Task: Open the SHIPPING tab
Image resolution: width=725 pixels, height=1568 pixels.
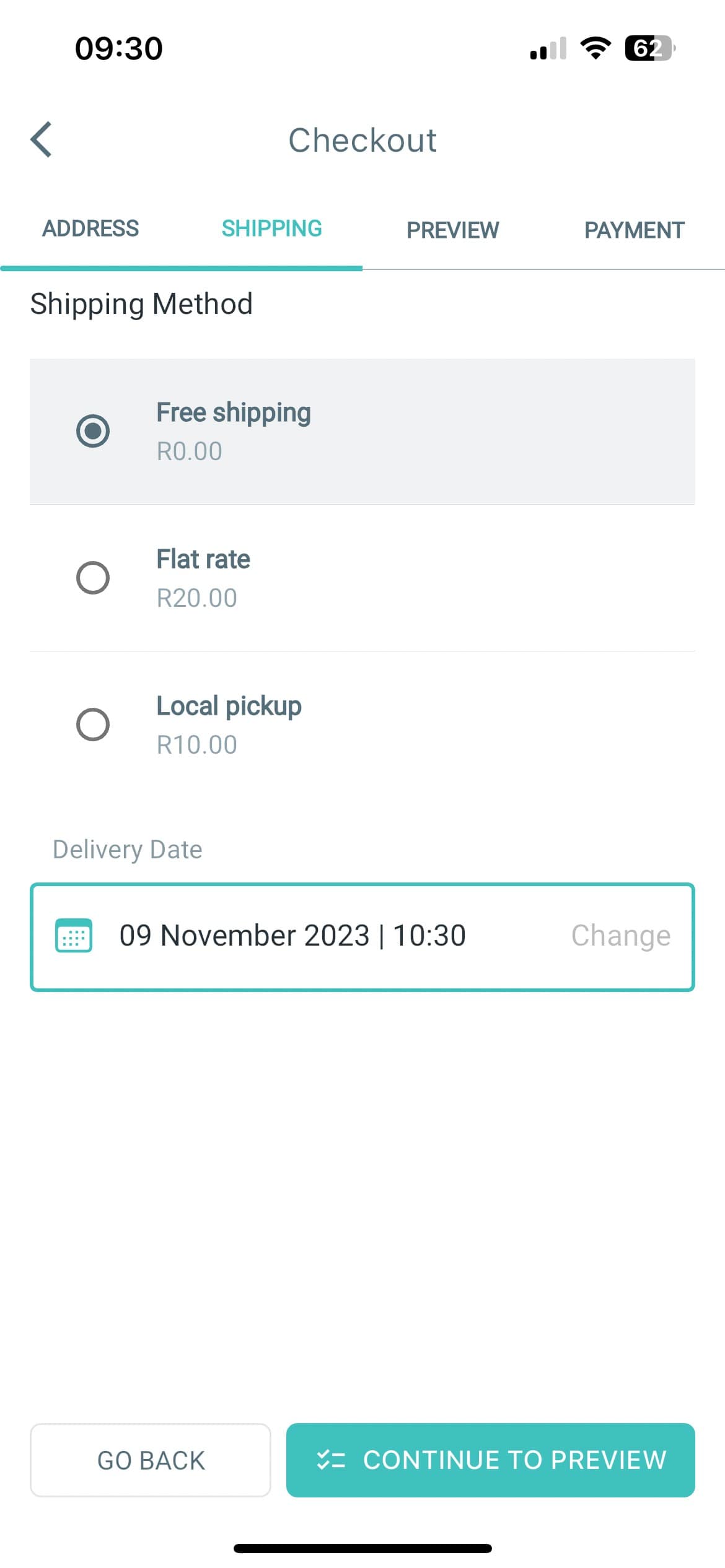Action: [271, 228]
